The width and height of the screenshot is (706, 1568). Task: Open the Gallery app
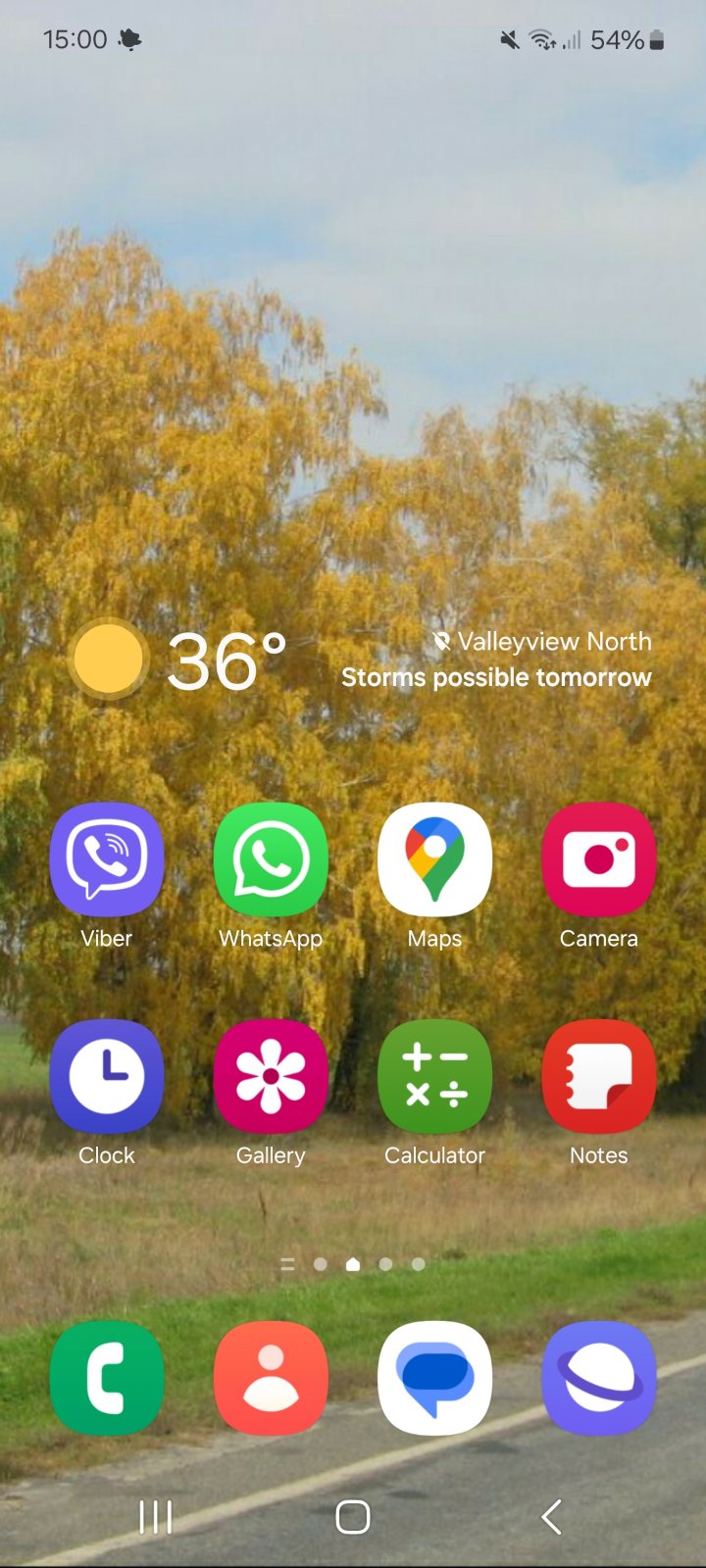pyautogui.click(x=271, y=1076)
